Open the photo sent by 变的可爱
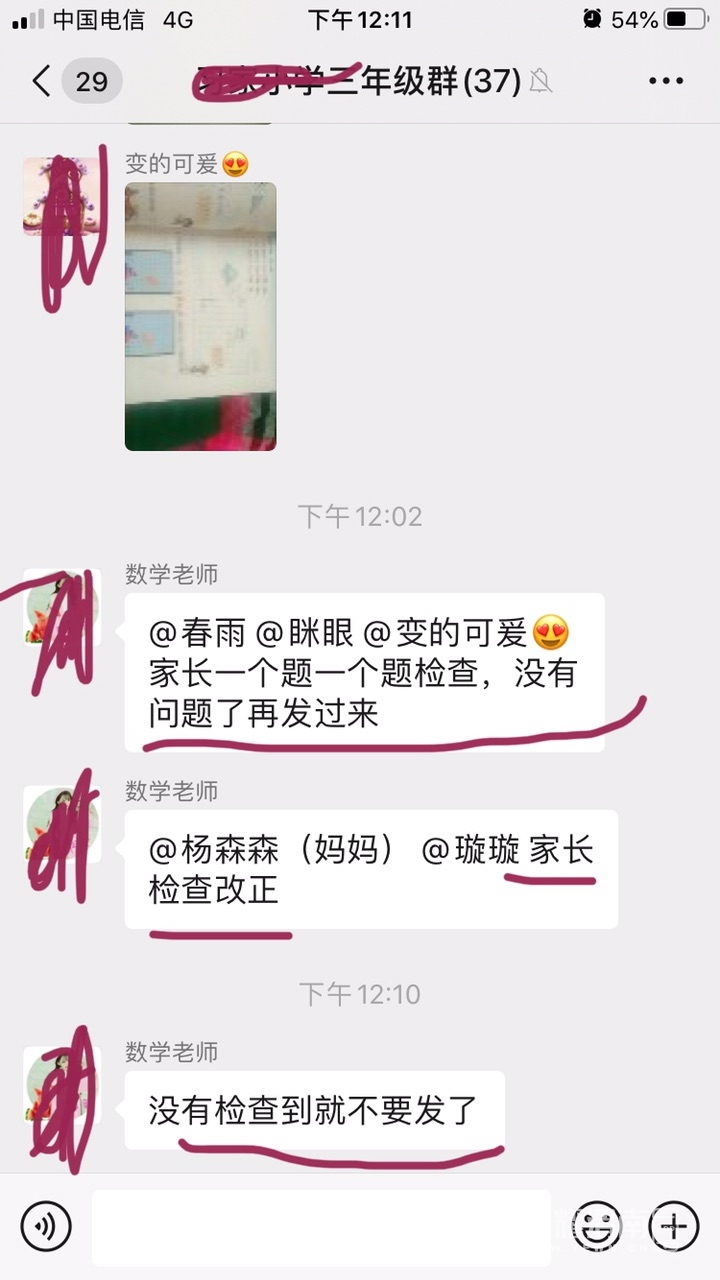 [x=200, y=316]
